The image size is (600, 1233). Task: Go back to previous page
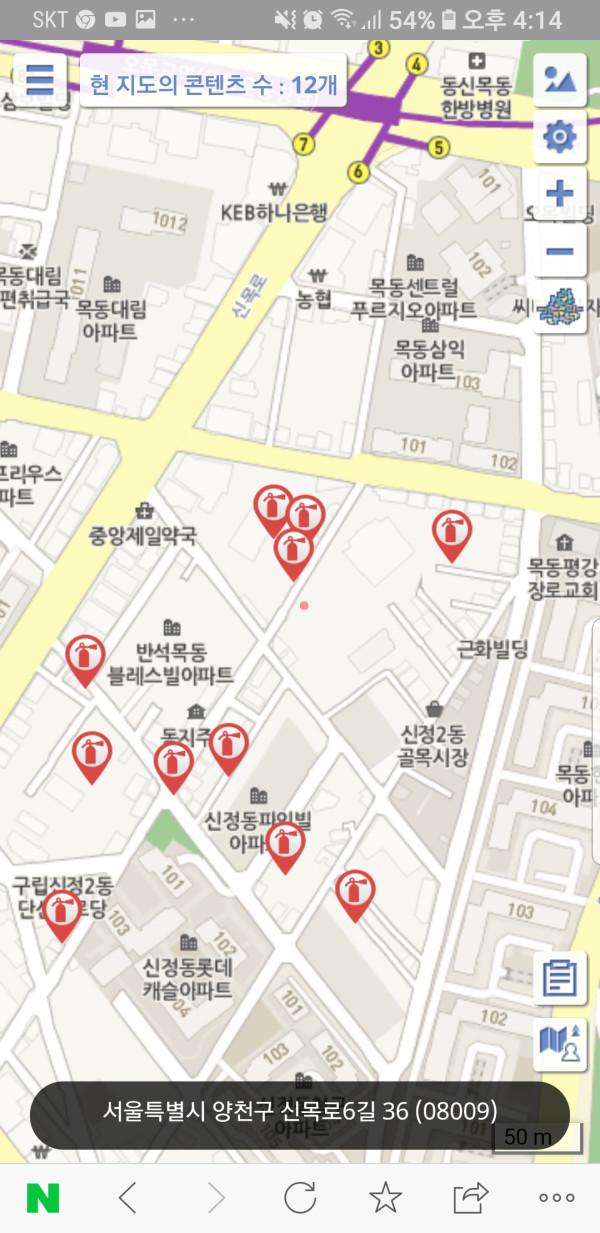[x=127, y=1197]
